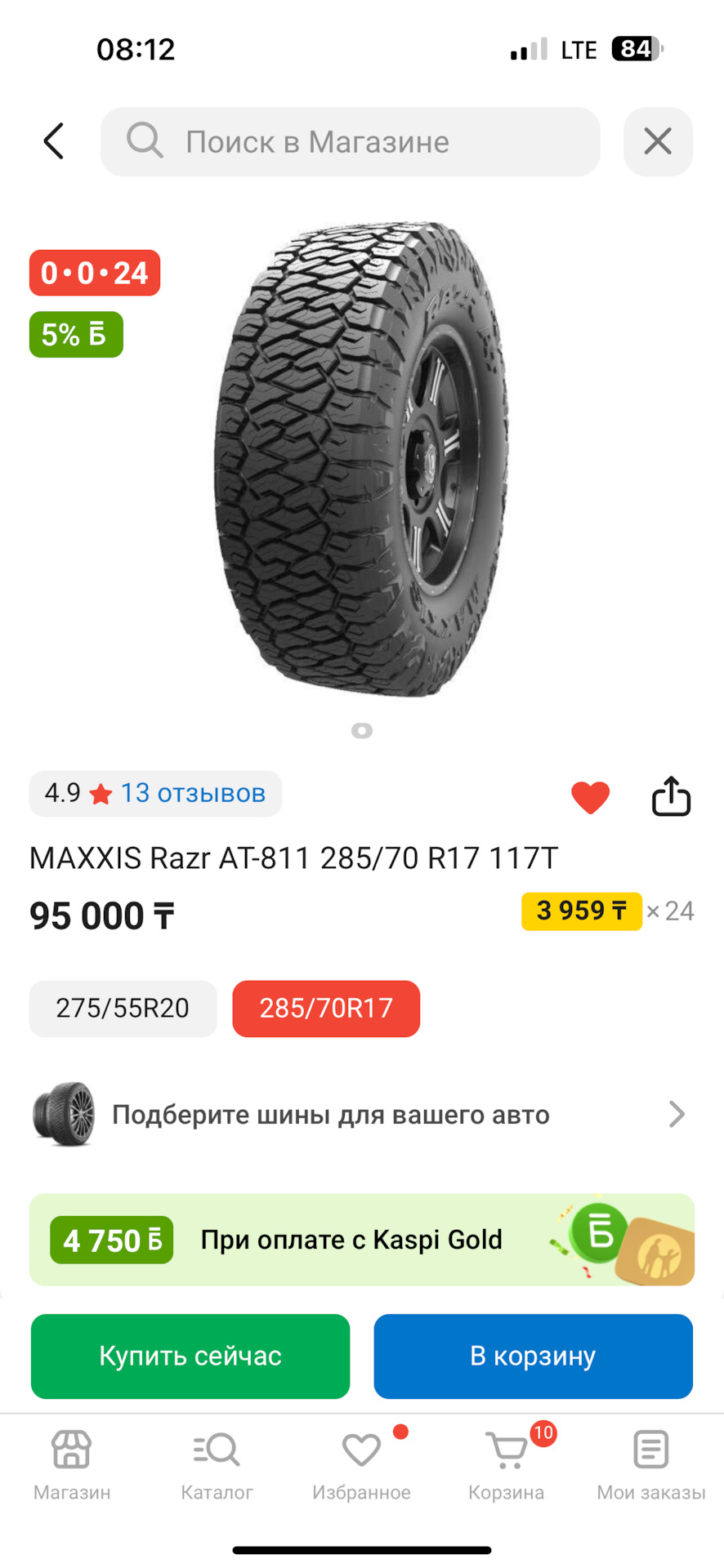Viewport: 724px width, 1568px height.
Task: Tap the Поиск в Магазине search field
Action: click(x=350, y=141)
